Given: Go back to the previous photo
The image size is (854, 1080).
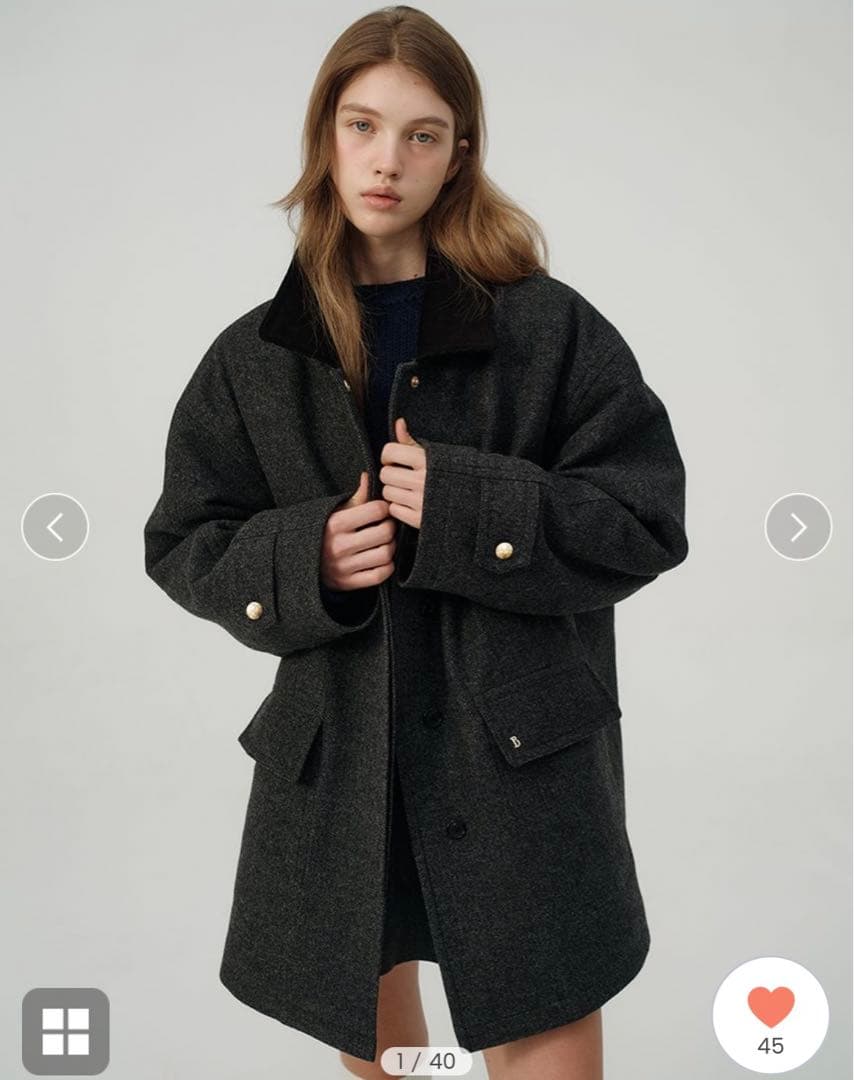Looking at the screenshot, I should point(55,527).
